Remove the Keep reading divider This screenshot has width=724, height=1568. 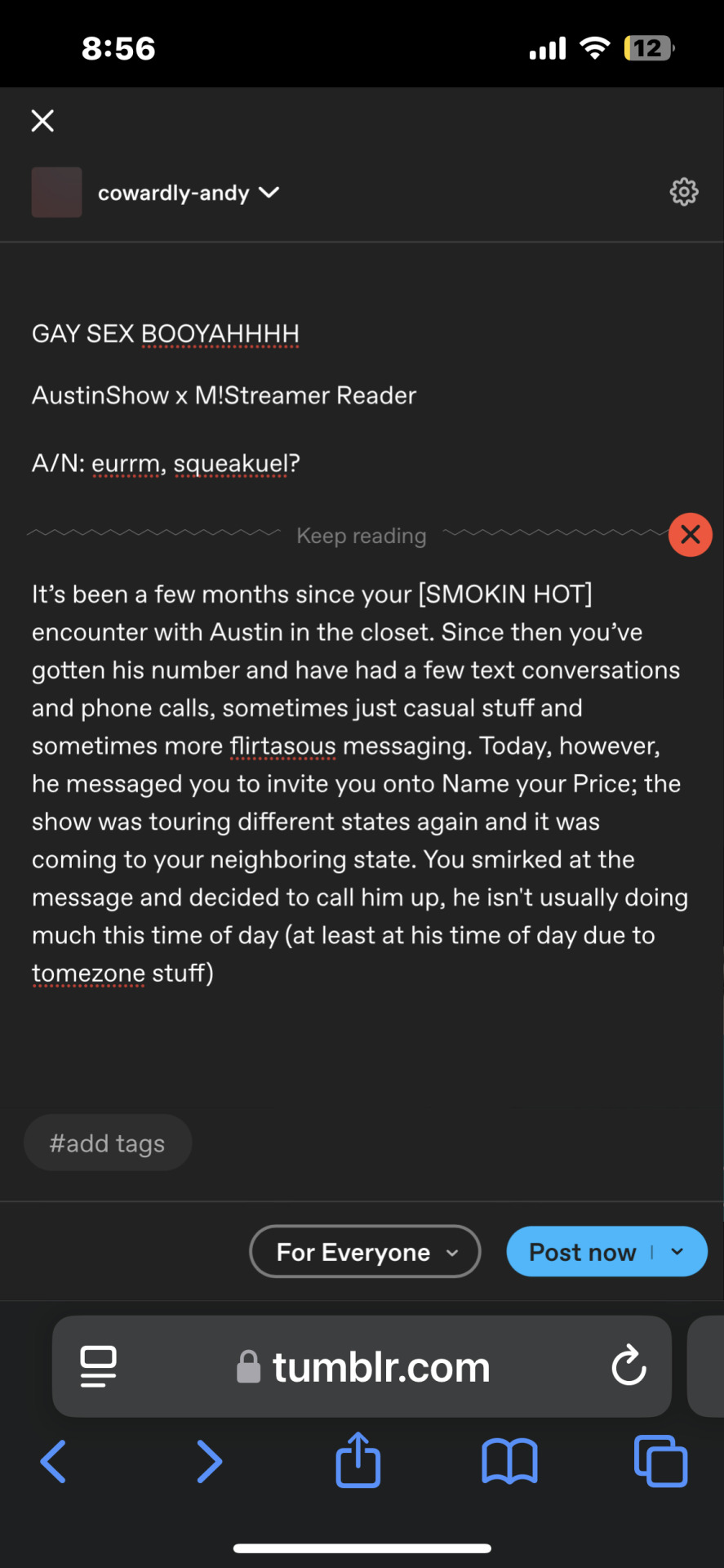pyautogui.click(x=690, y=535)
